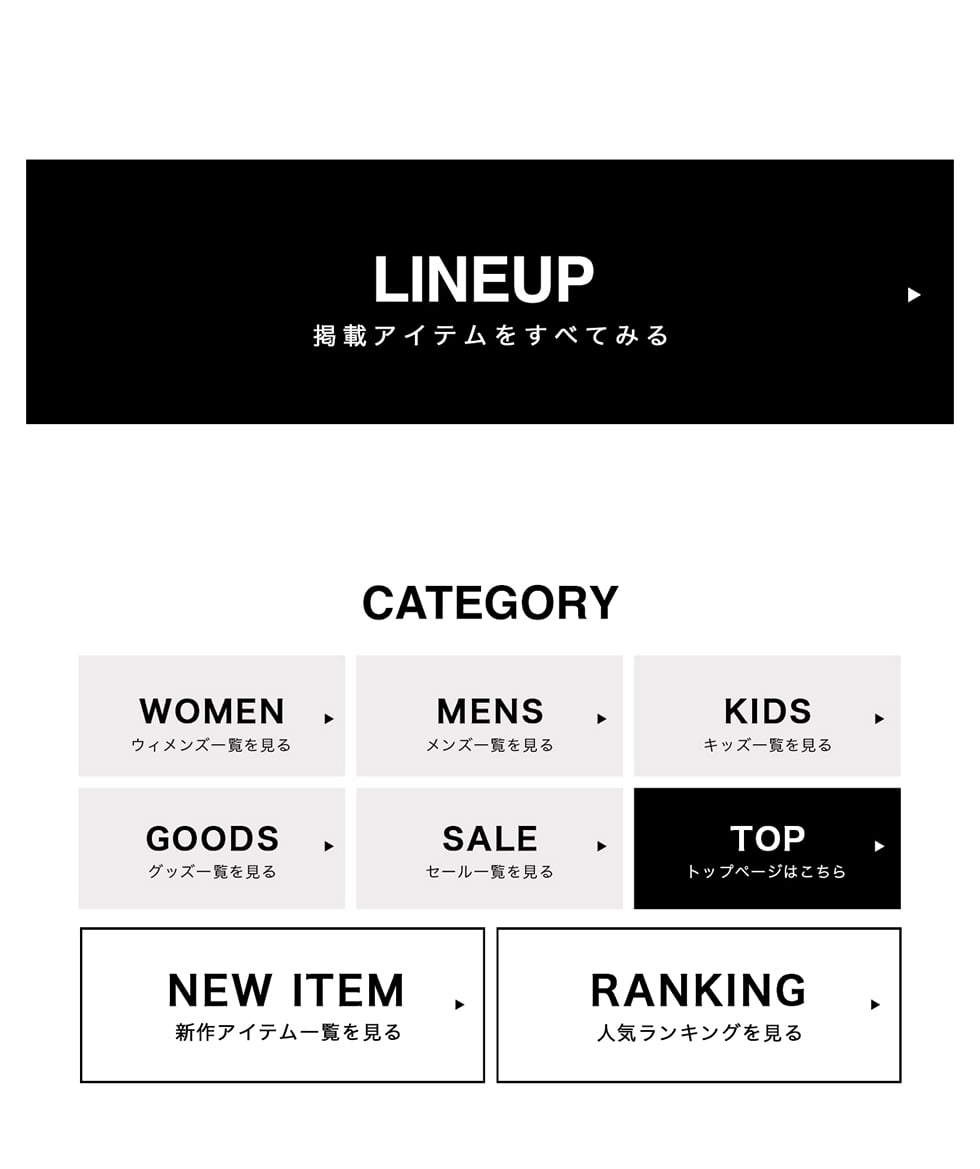Go to the TOP page
The image size is (980, 1169).
click(767, 848)
